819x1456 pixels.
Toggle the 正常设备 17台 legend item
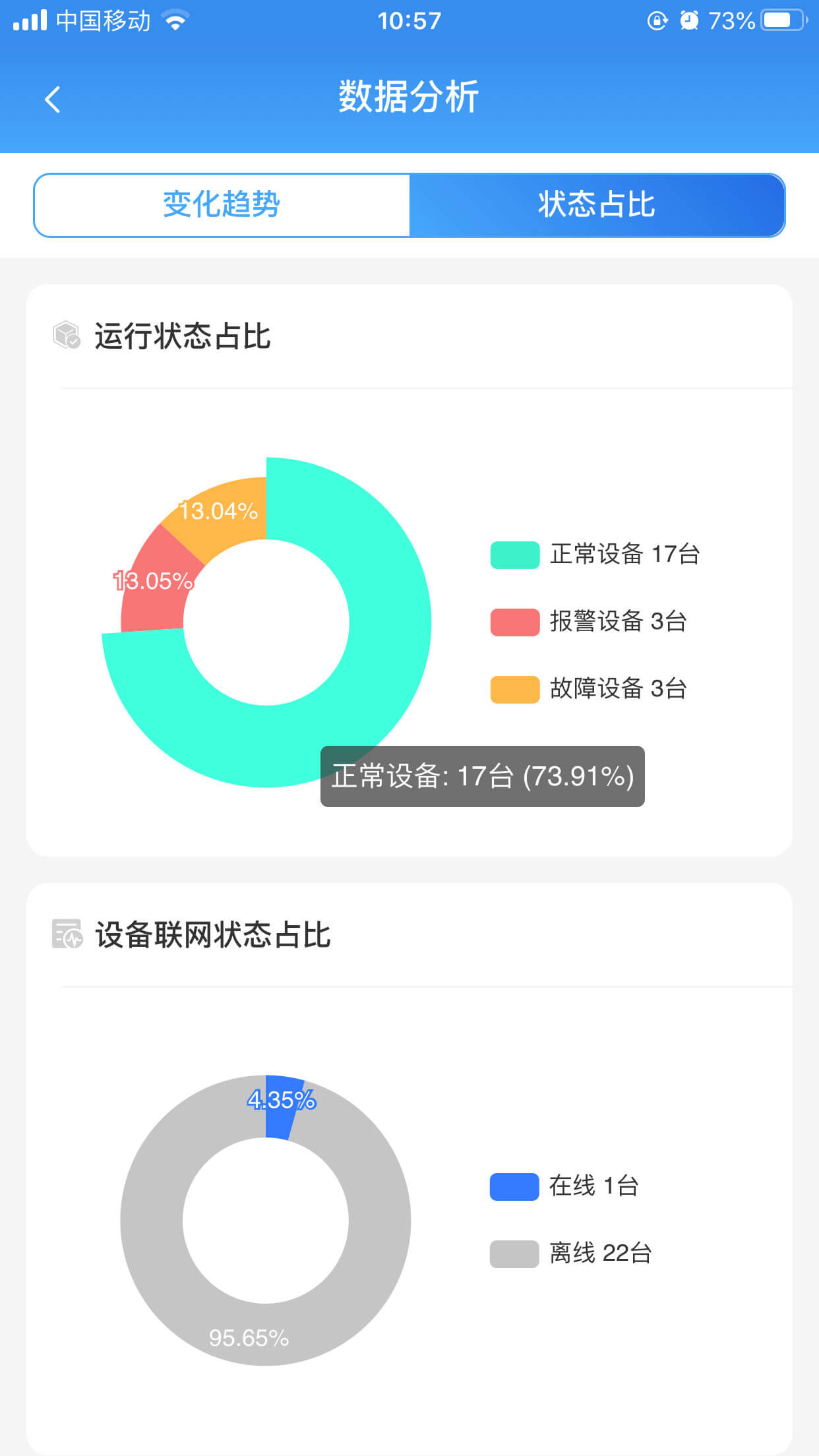595,555
